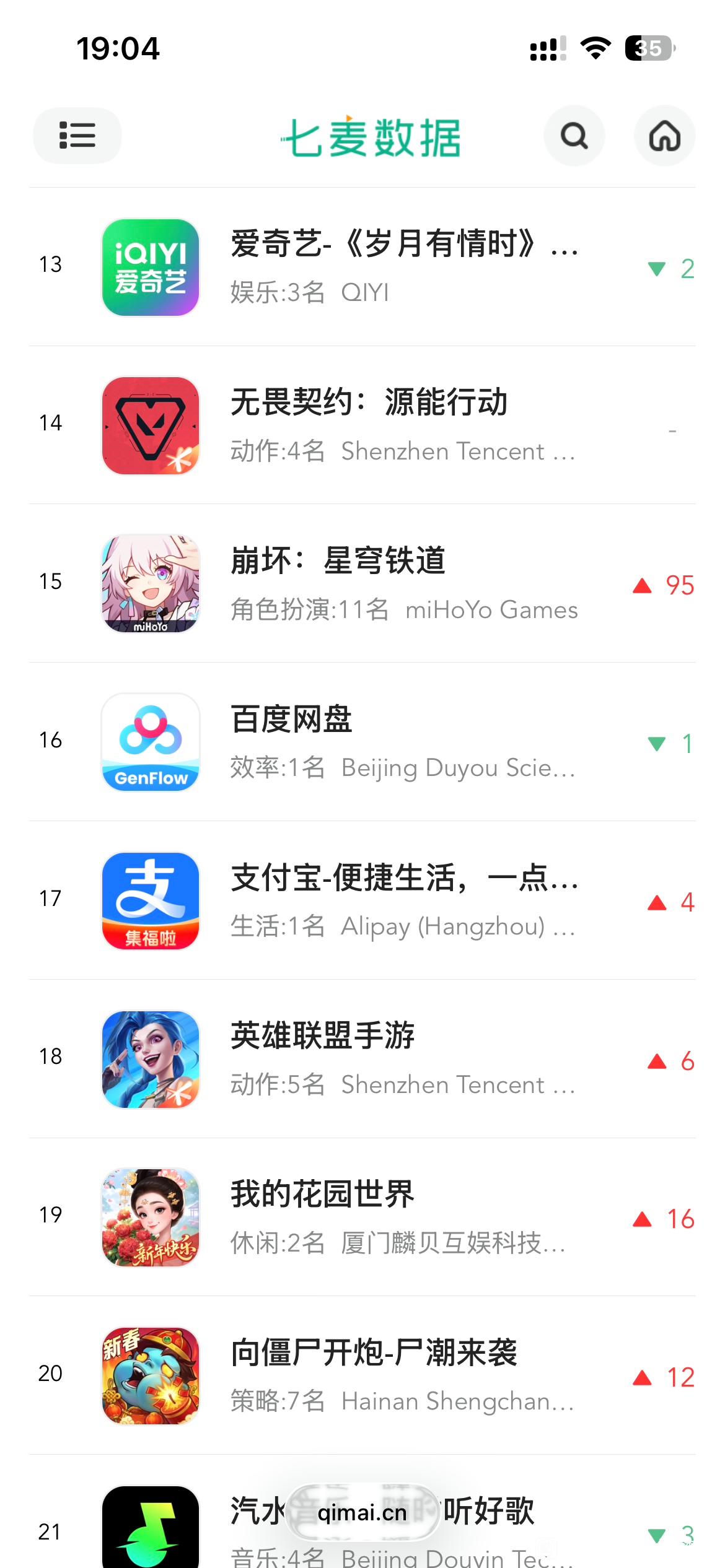Open the list menu button
This screenshot has height=1568, width=725.
click(77, 136)
